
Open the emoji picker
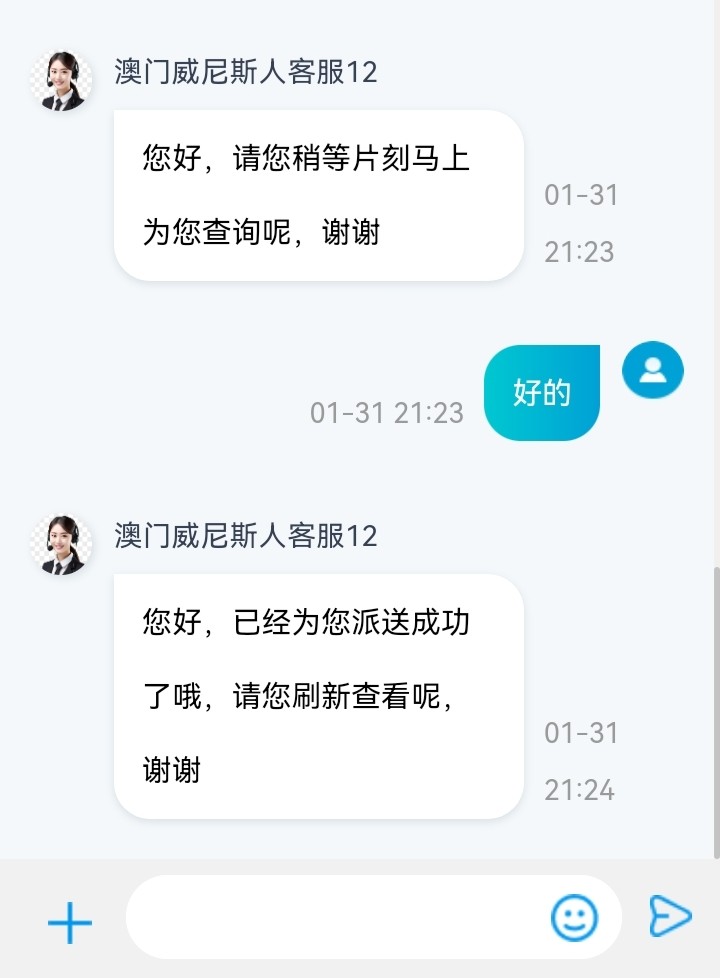tap(574, 917)
